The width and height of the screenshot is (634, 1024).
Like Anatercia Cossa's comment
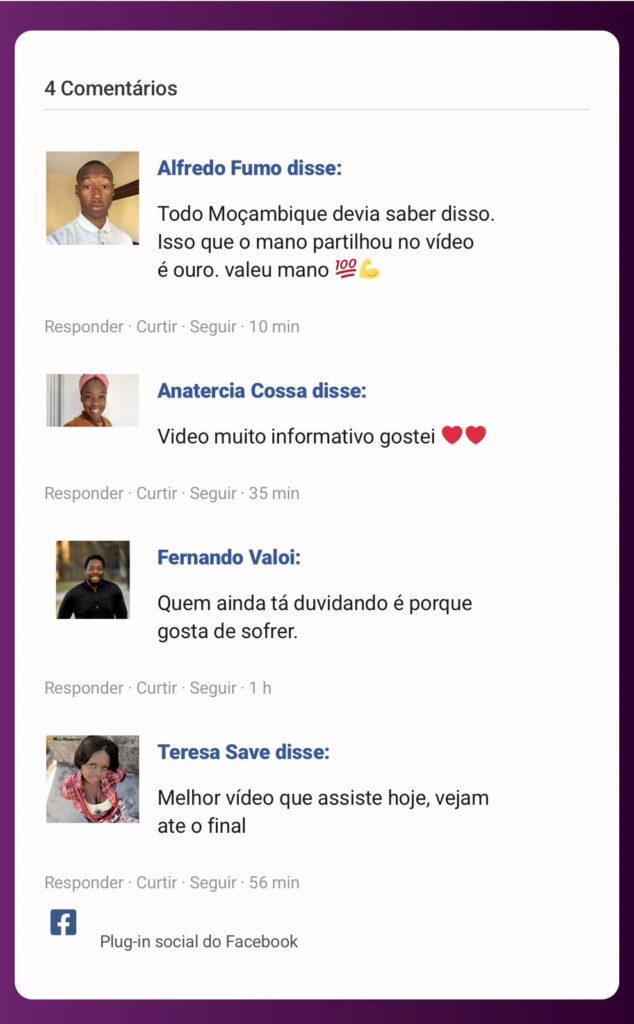[x=156, y=493]
